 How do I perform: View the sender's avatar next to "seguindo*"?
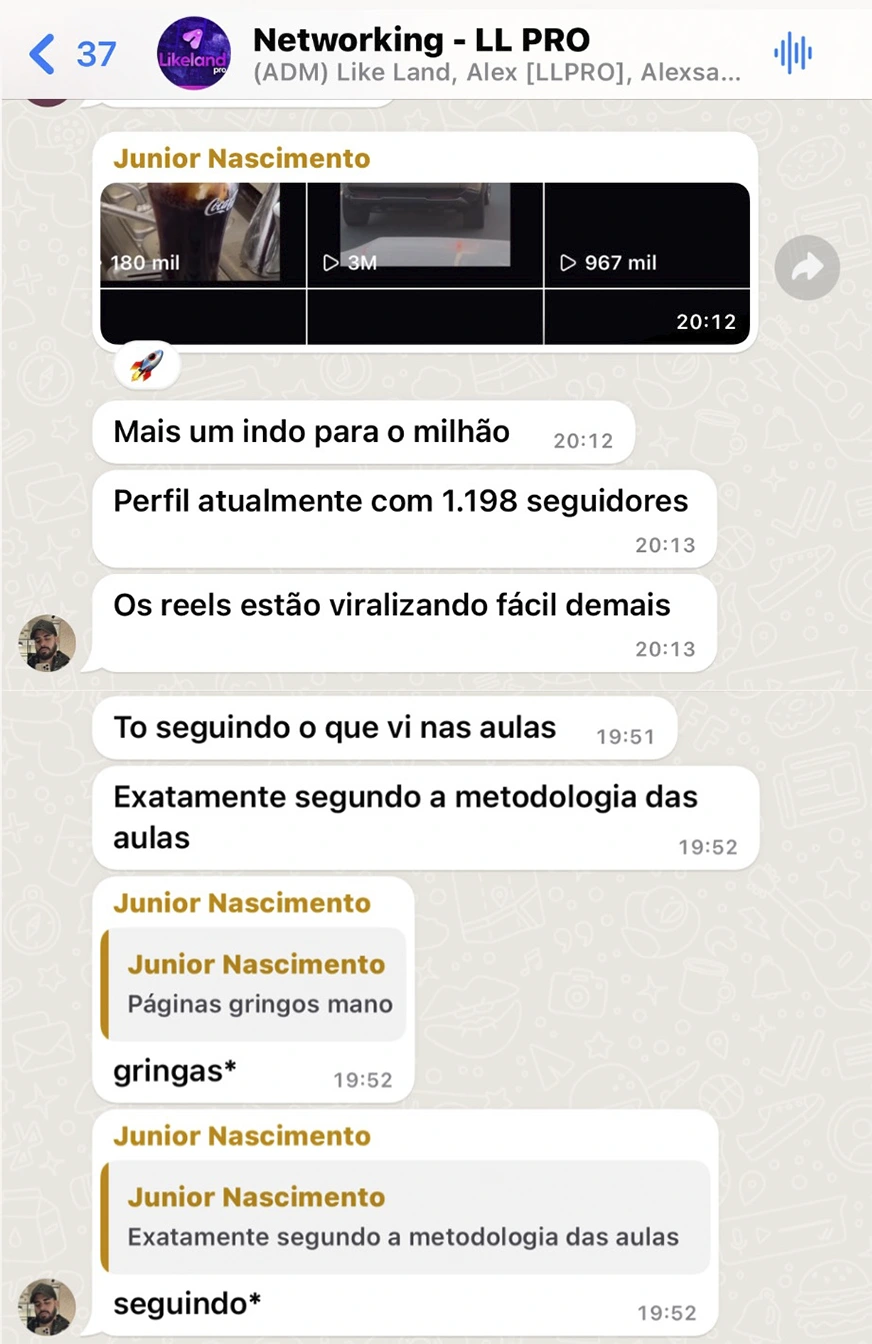pos(47,1307)
